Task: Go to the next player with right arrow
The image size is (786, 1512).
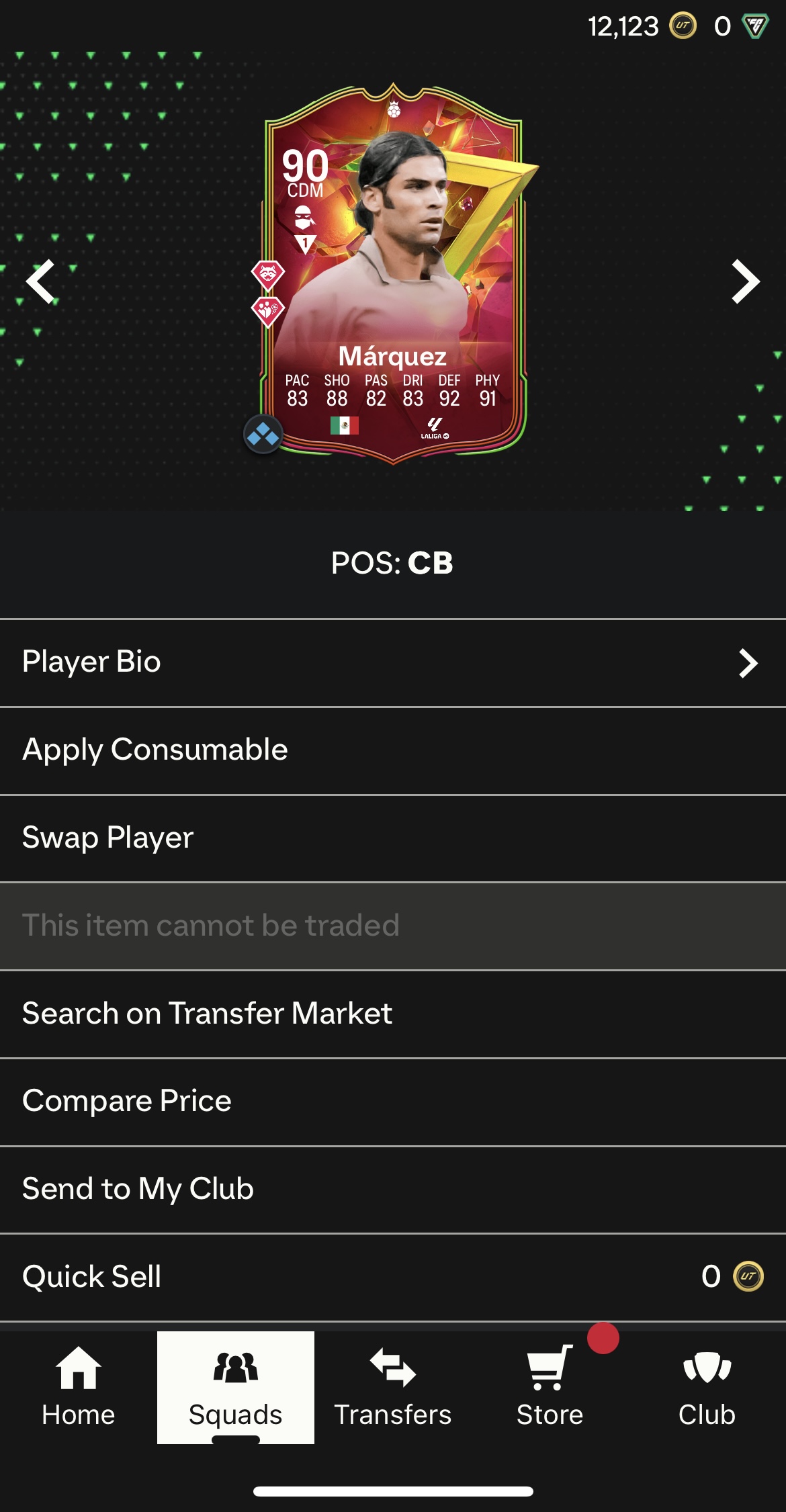Action: [745, 281]
